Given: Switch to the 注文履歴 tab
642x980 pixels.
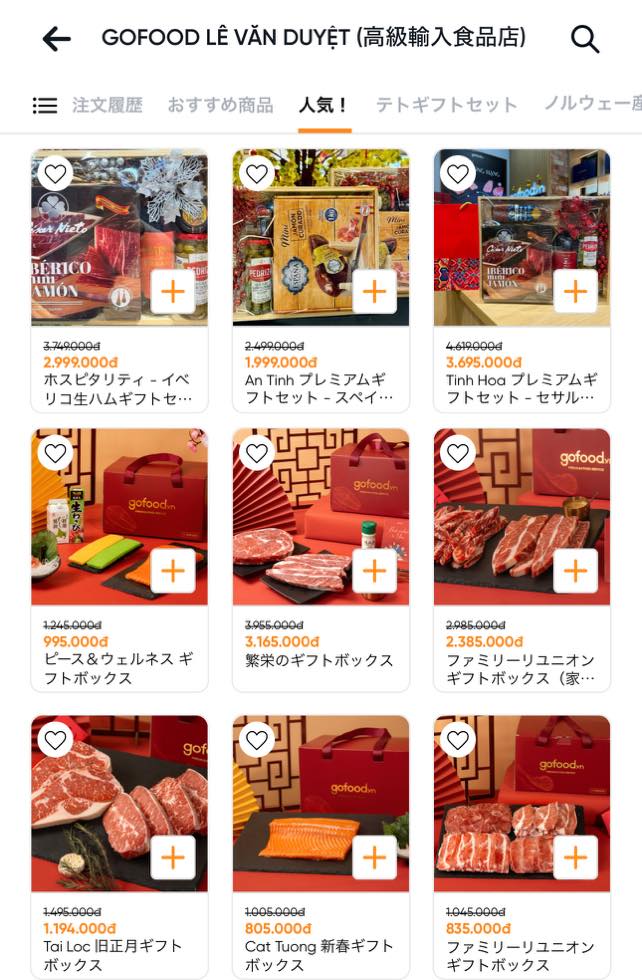Looking at the screenshot, I should (107, 105).
